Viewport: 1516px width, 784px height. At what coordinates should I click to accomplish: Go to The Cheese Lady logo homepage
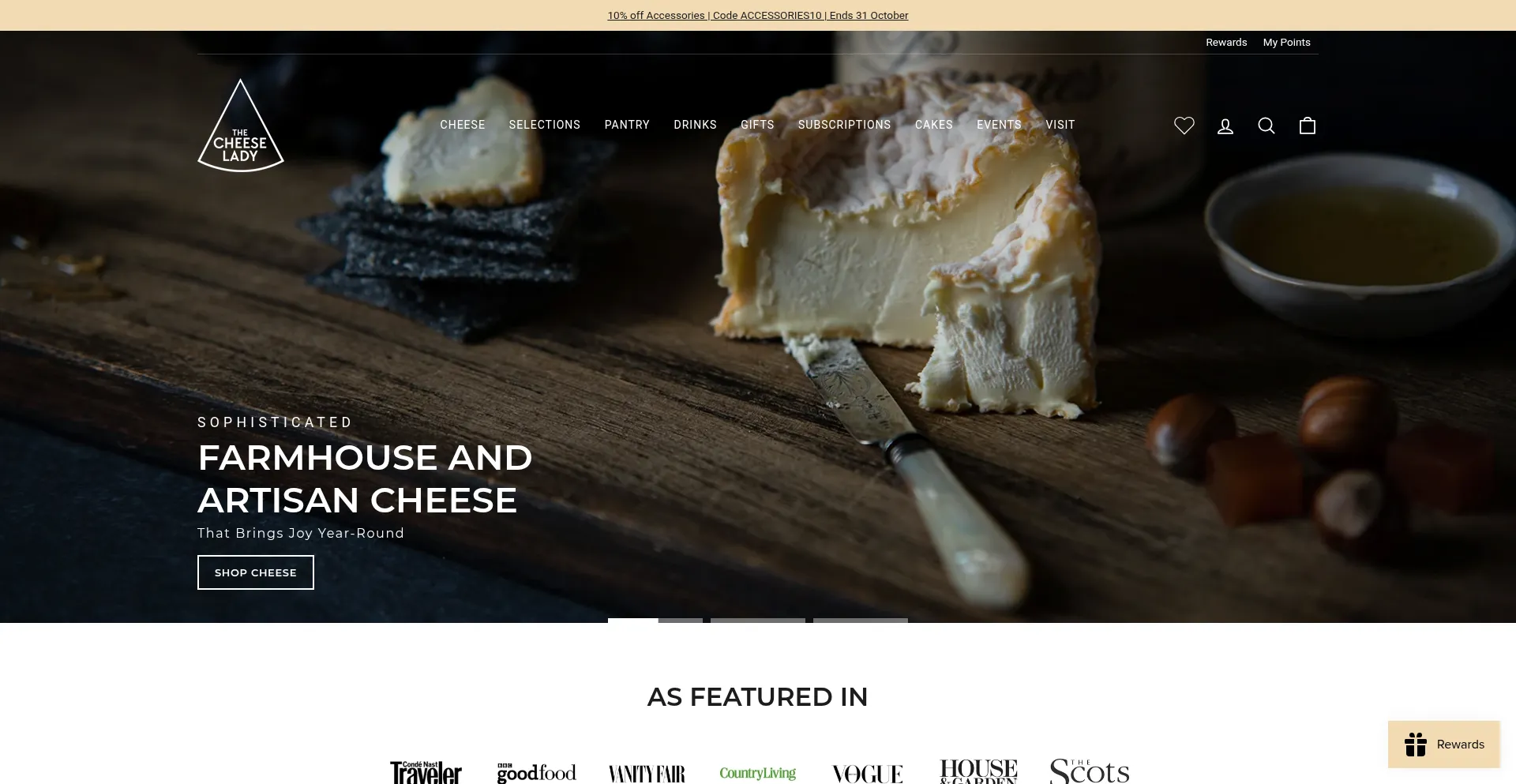pos(240,126)
